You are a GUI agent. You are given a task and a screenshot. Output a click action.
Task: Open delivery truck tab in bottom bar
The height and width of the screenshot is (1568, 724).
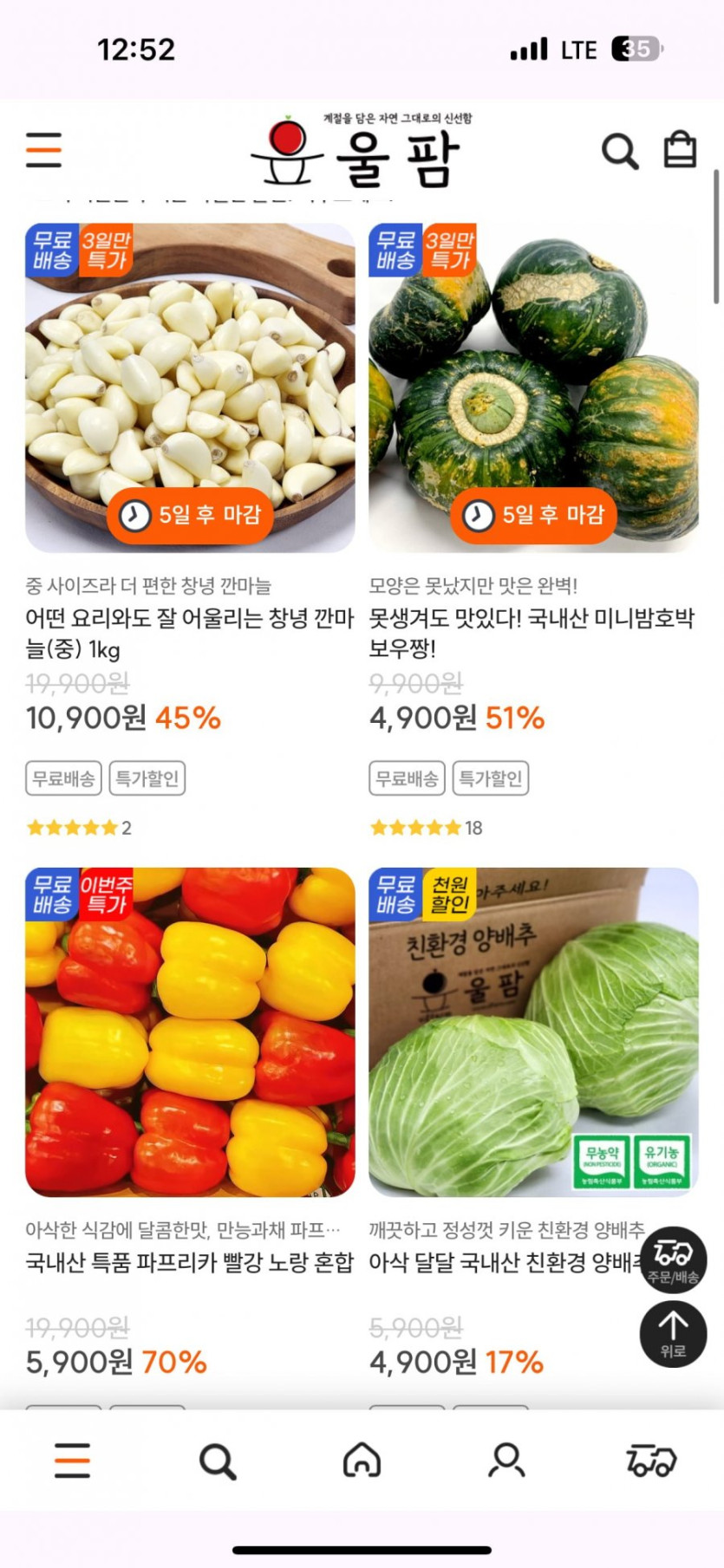(651, 1461)
